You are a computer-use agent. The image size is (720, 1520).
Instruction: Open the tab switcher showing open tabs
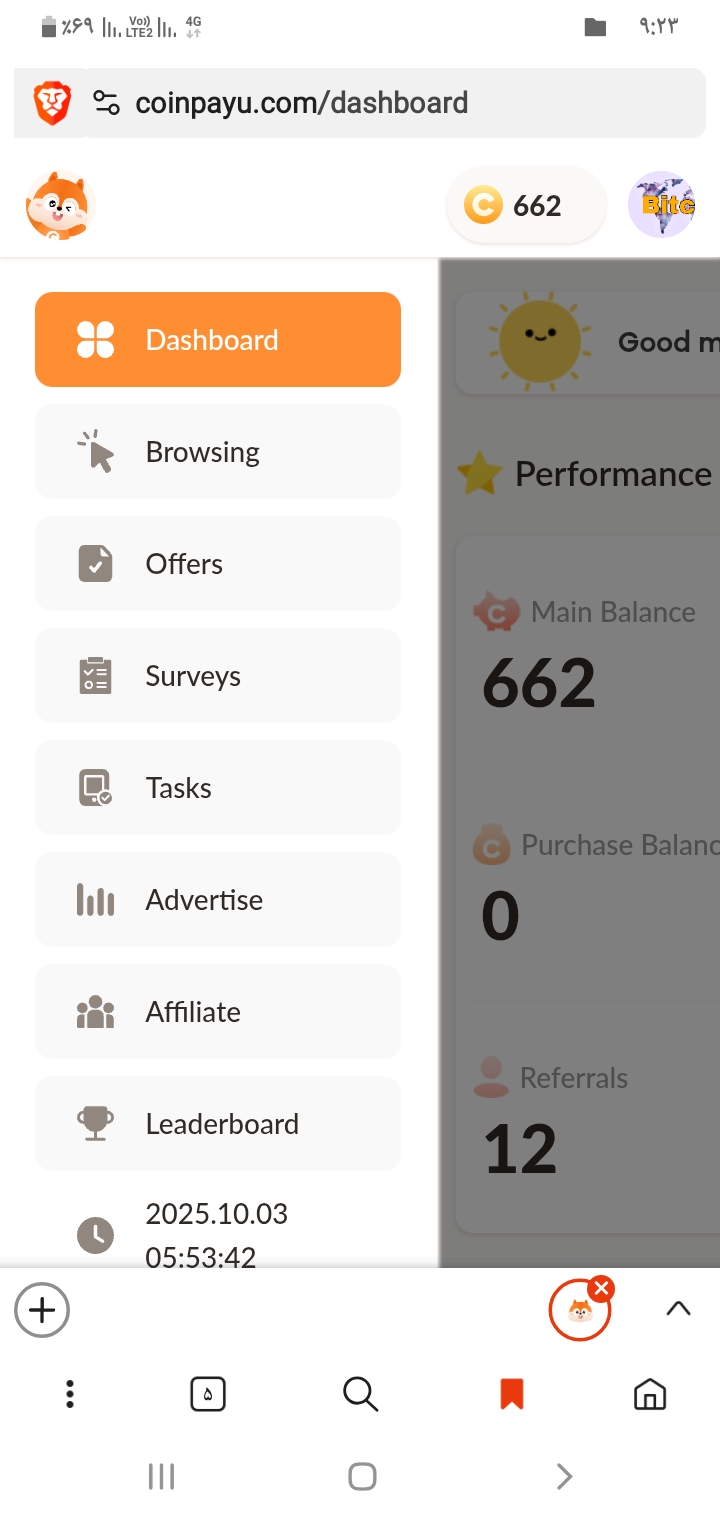click(x=208, y=1394)
